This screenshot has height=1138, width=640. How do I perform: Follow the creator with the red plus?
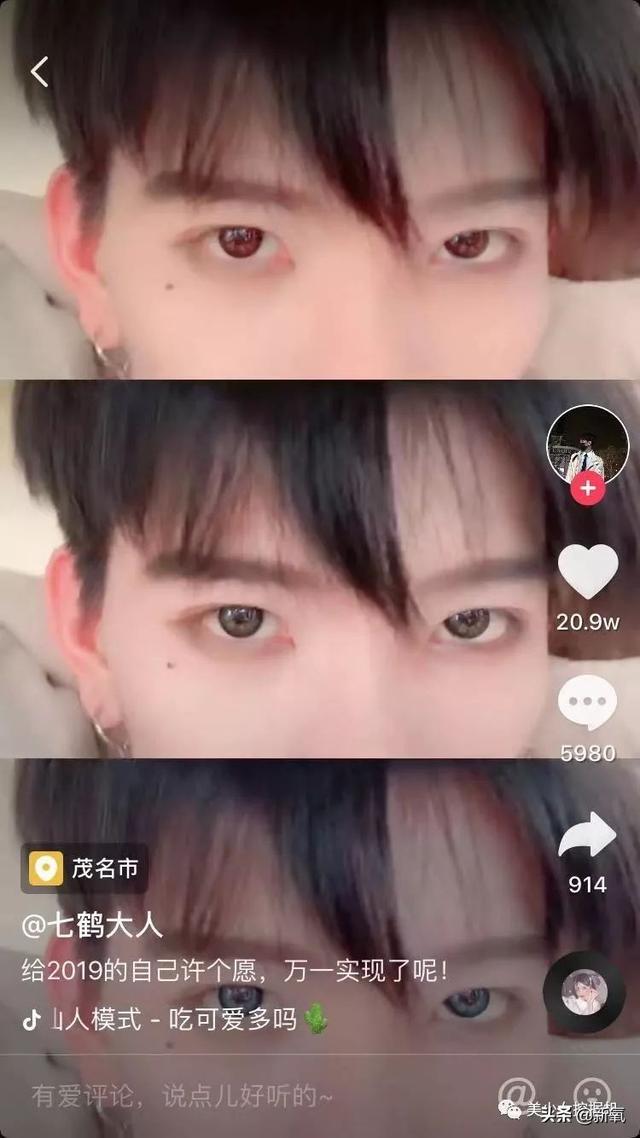(587, 489)
